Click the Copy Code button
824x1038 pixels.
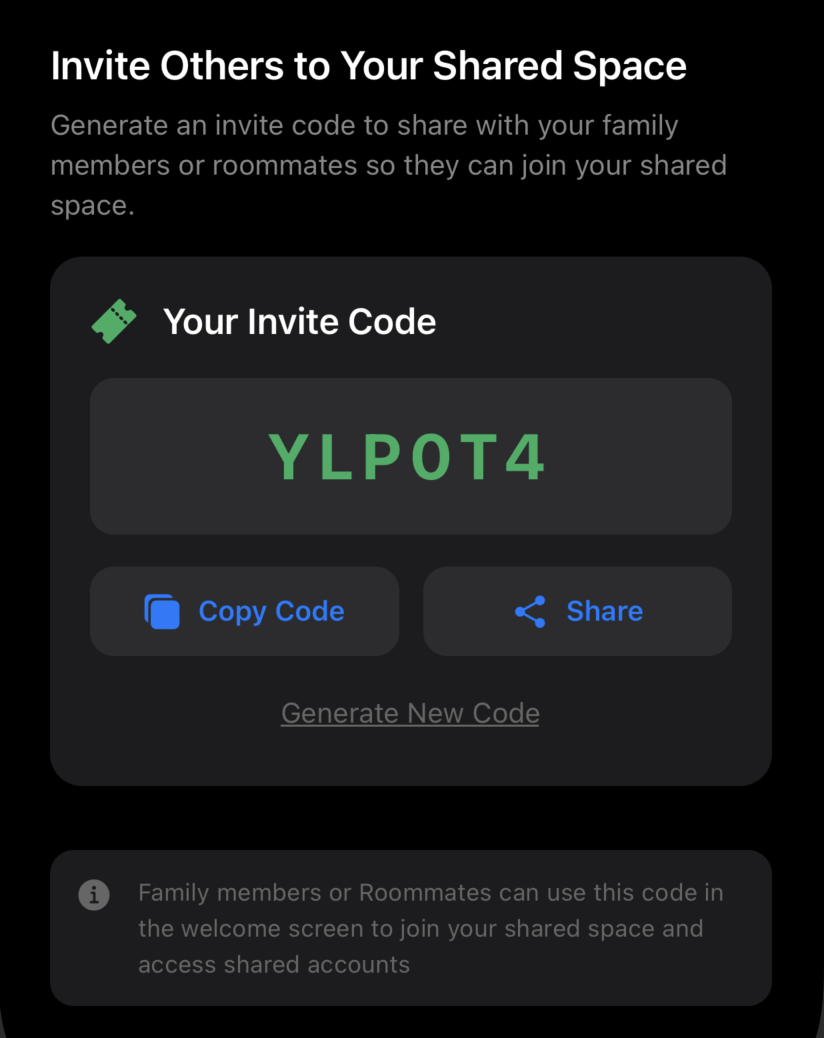tap(244, 611)
